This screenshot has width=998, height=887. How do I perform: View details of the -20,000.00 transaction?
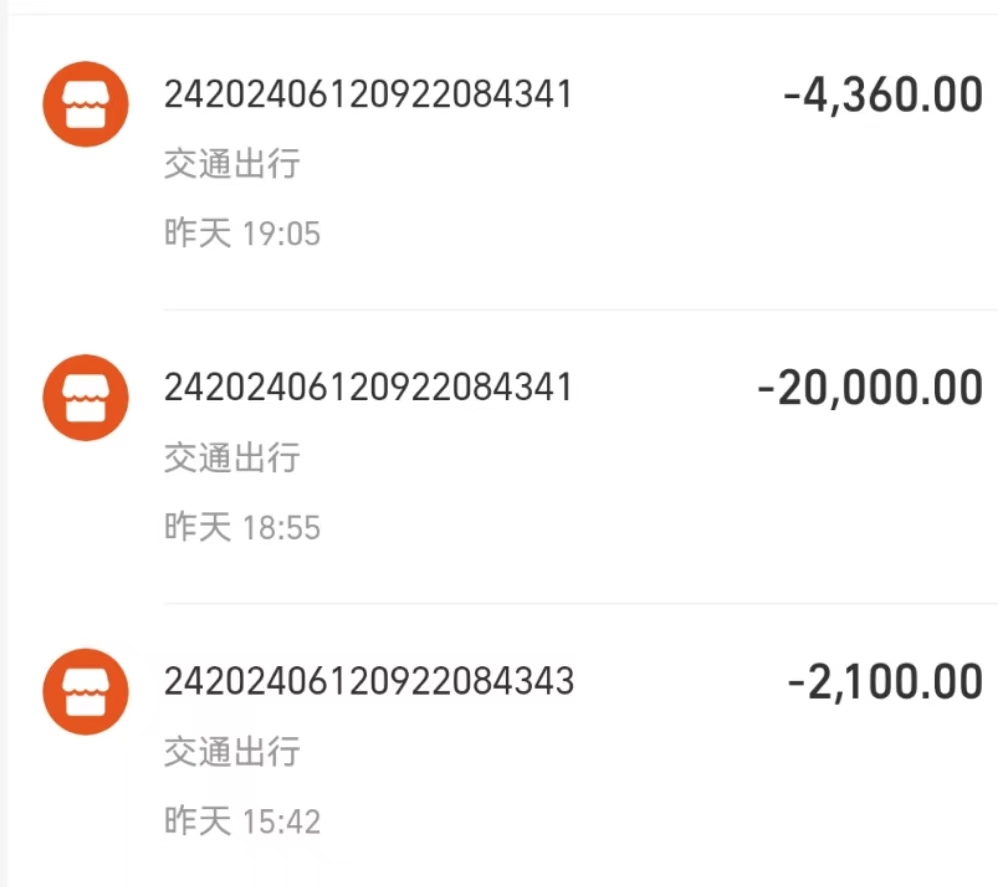(x=500, y=456)
